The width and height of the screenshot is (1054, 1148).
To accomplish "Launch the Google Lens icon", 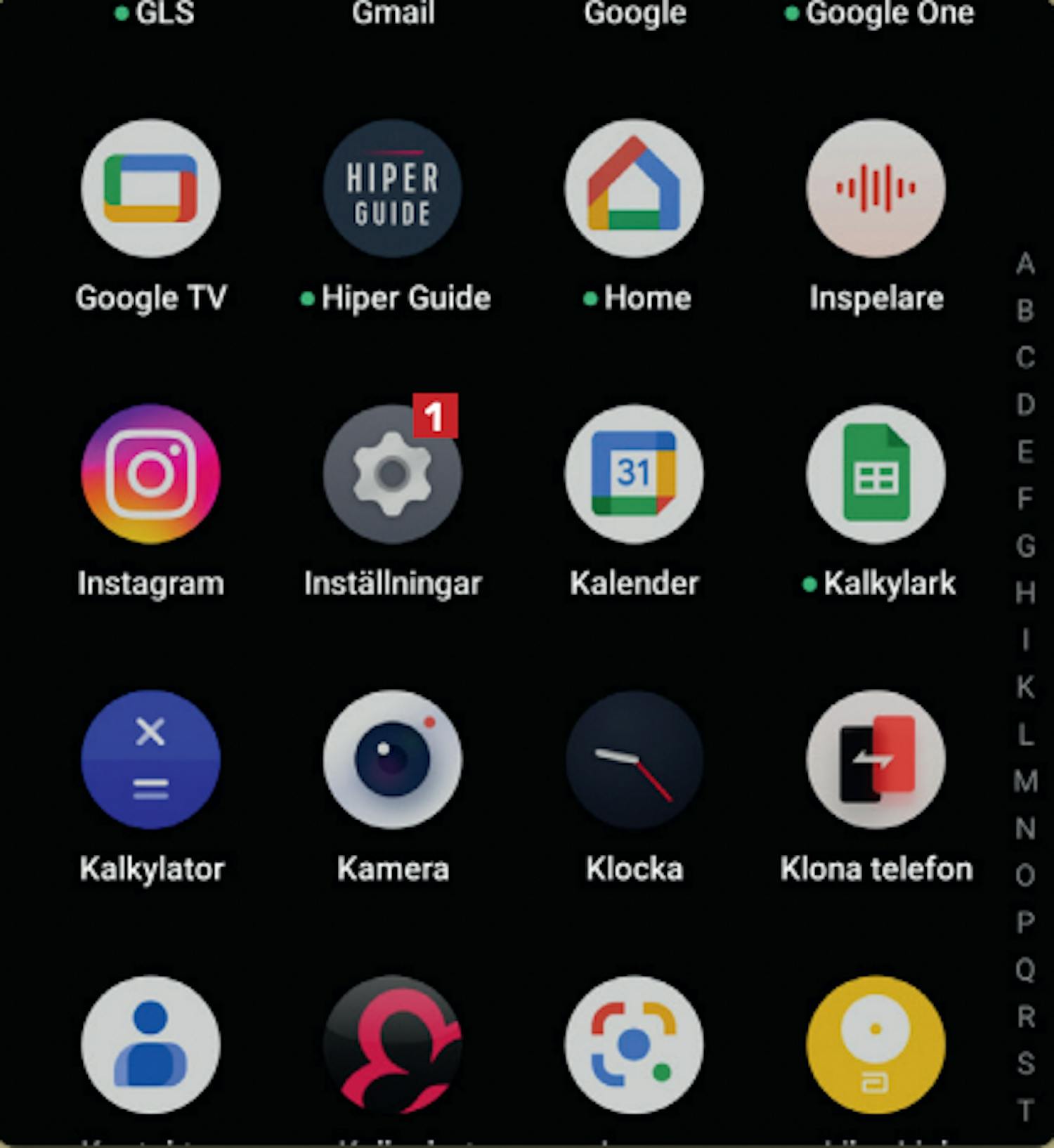I will [x=634, y=1045].
